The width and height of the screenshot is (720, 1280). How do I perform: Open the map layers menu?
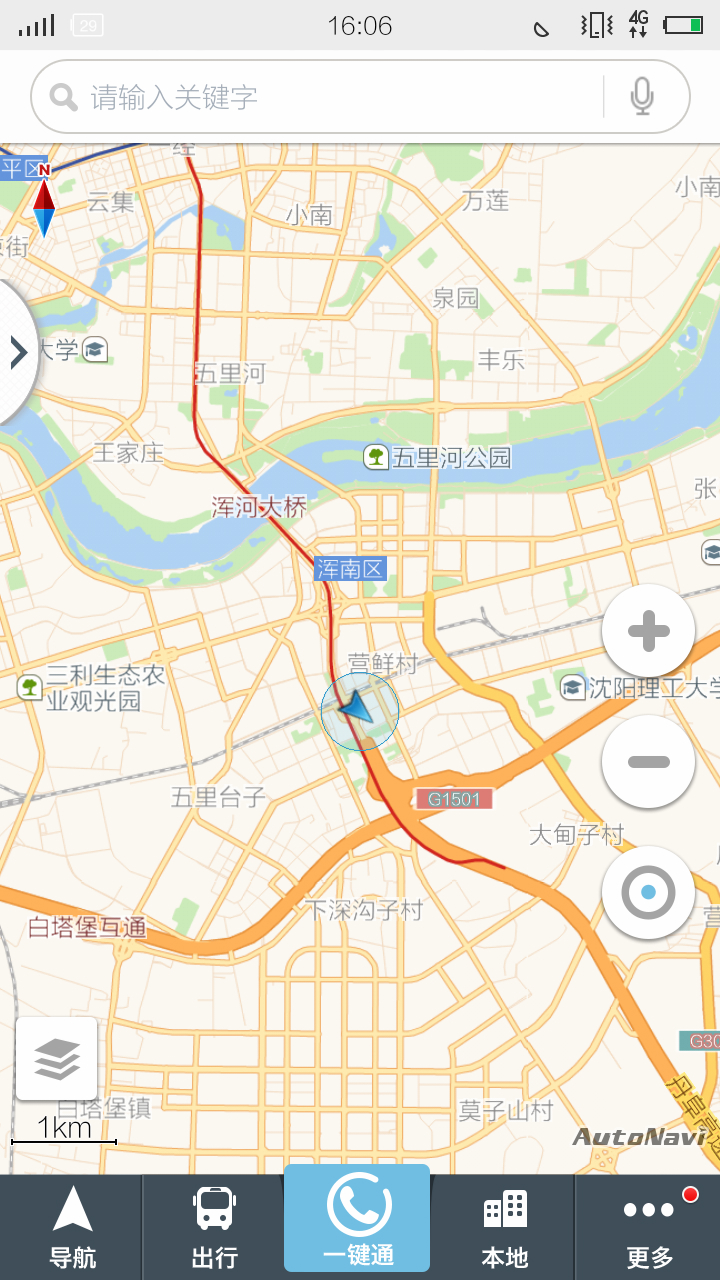(x=57, y=1058)
